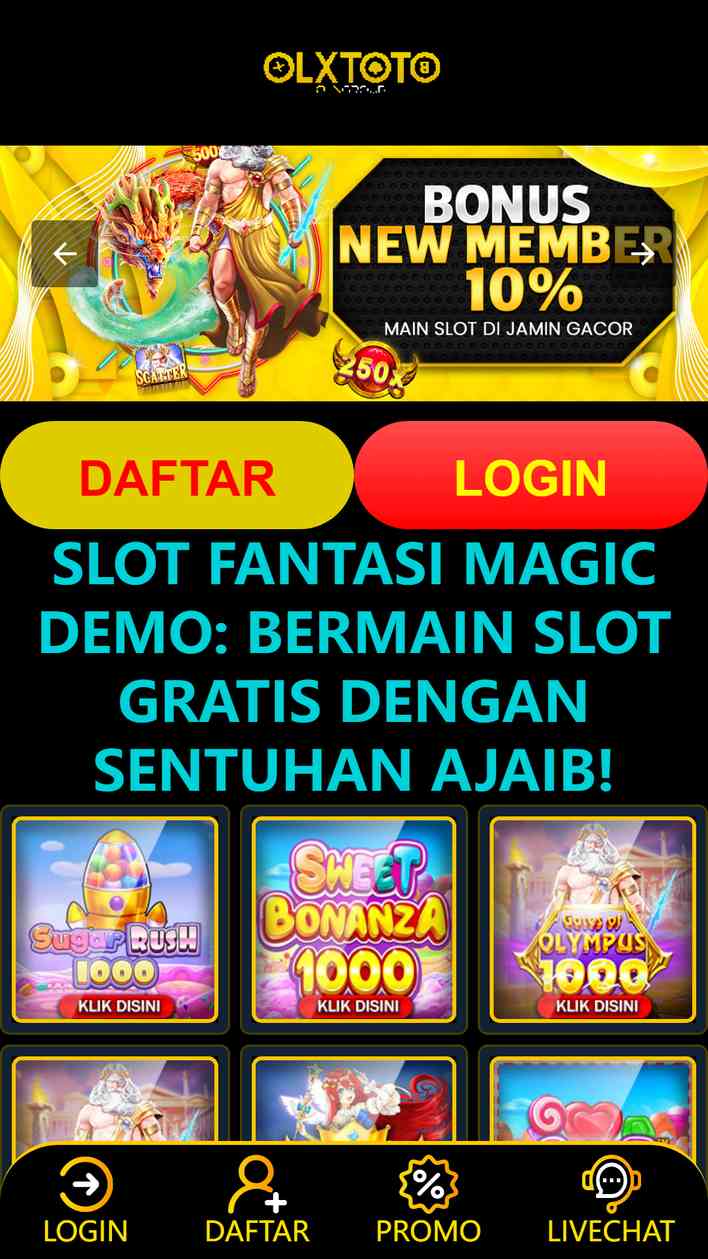Open the Sweet Bonanza 1000 game tile
The width and height of the screenshot is (708, 1259).
pos(354,919)
